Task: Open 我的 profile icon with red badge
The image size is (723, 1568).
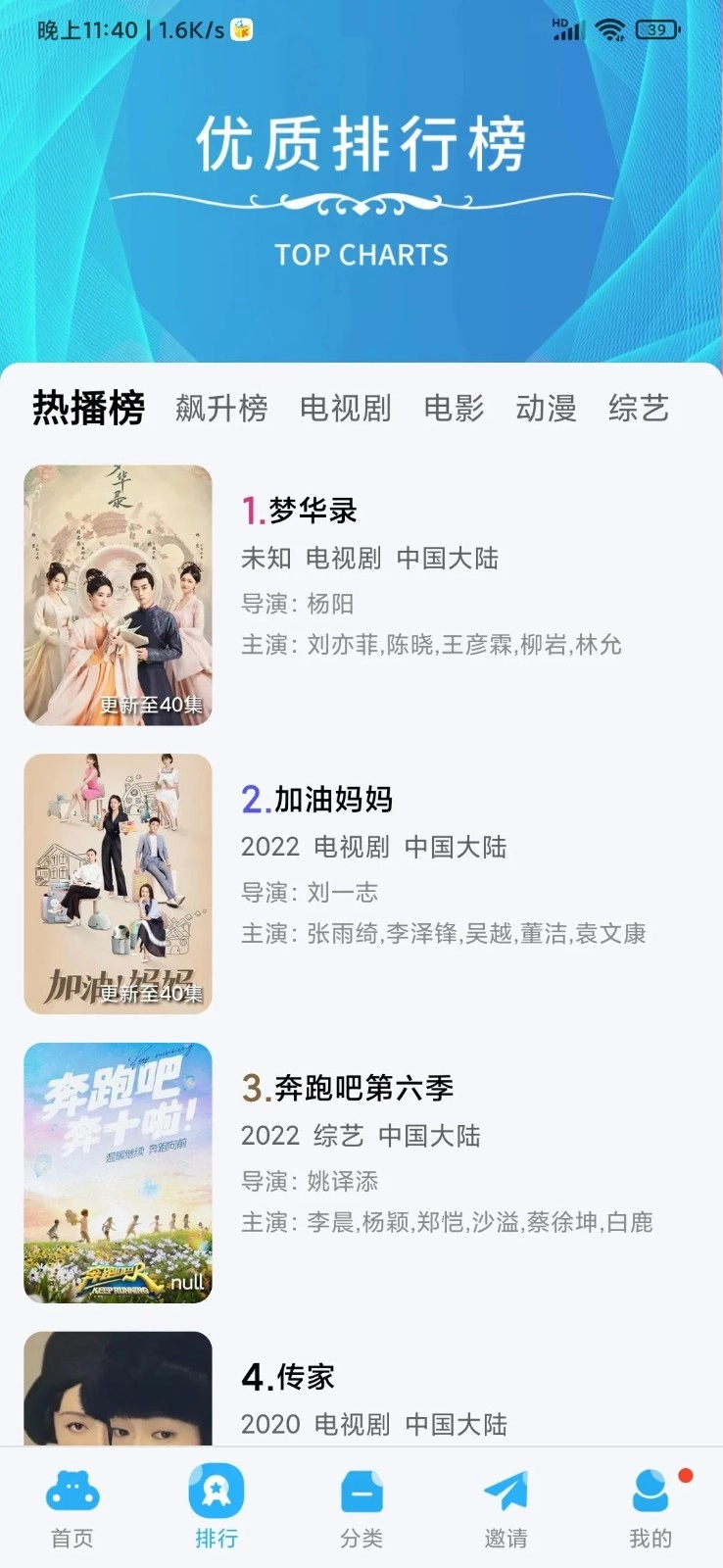Action: pos(650,1492)
